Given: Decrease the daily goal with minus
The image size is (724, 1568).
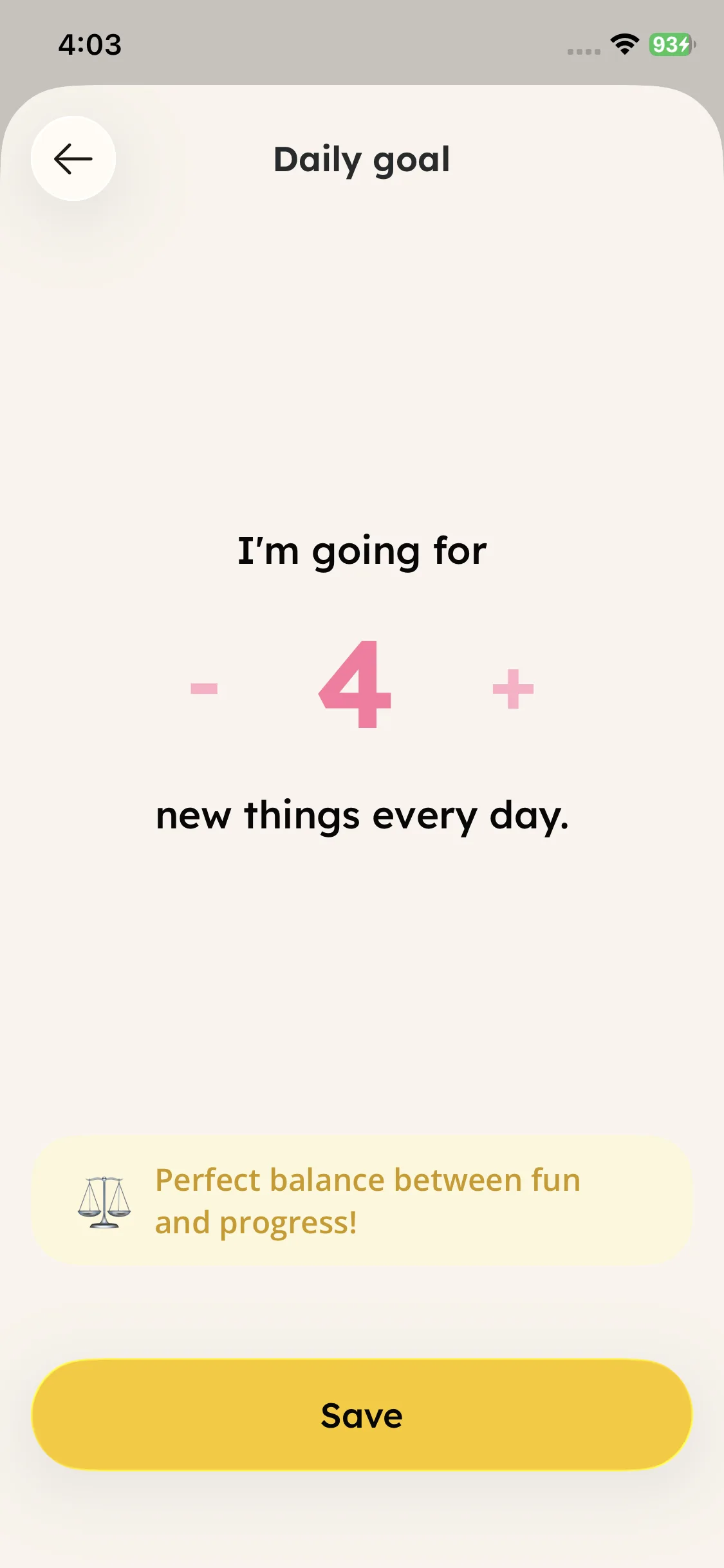Looking at the screenshot, I should click(204, 688).
